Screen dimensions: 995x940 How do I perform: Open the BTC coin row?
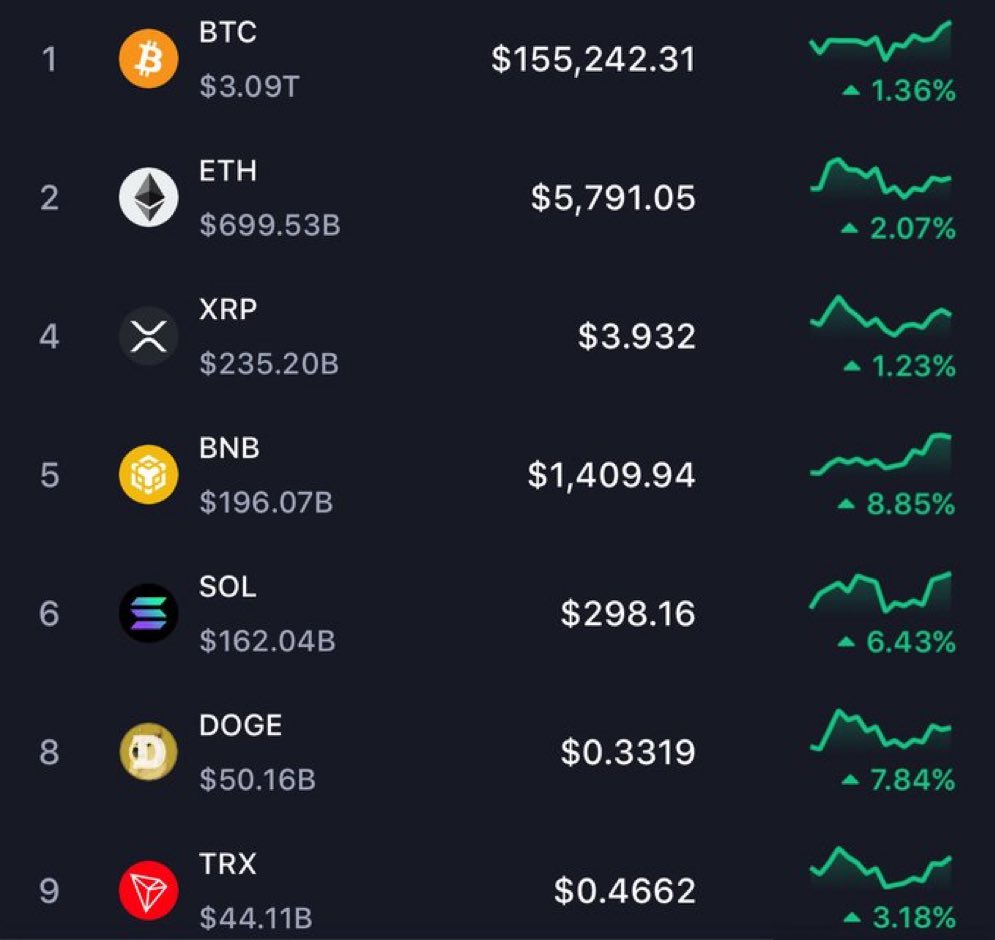pos(498,59)
